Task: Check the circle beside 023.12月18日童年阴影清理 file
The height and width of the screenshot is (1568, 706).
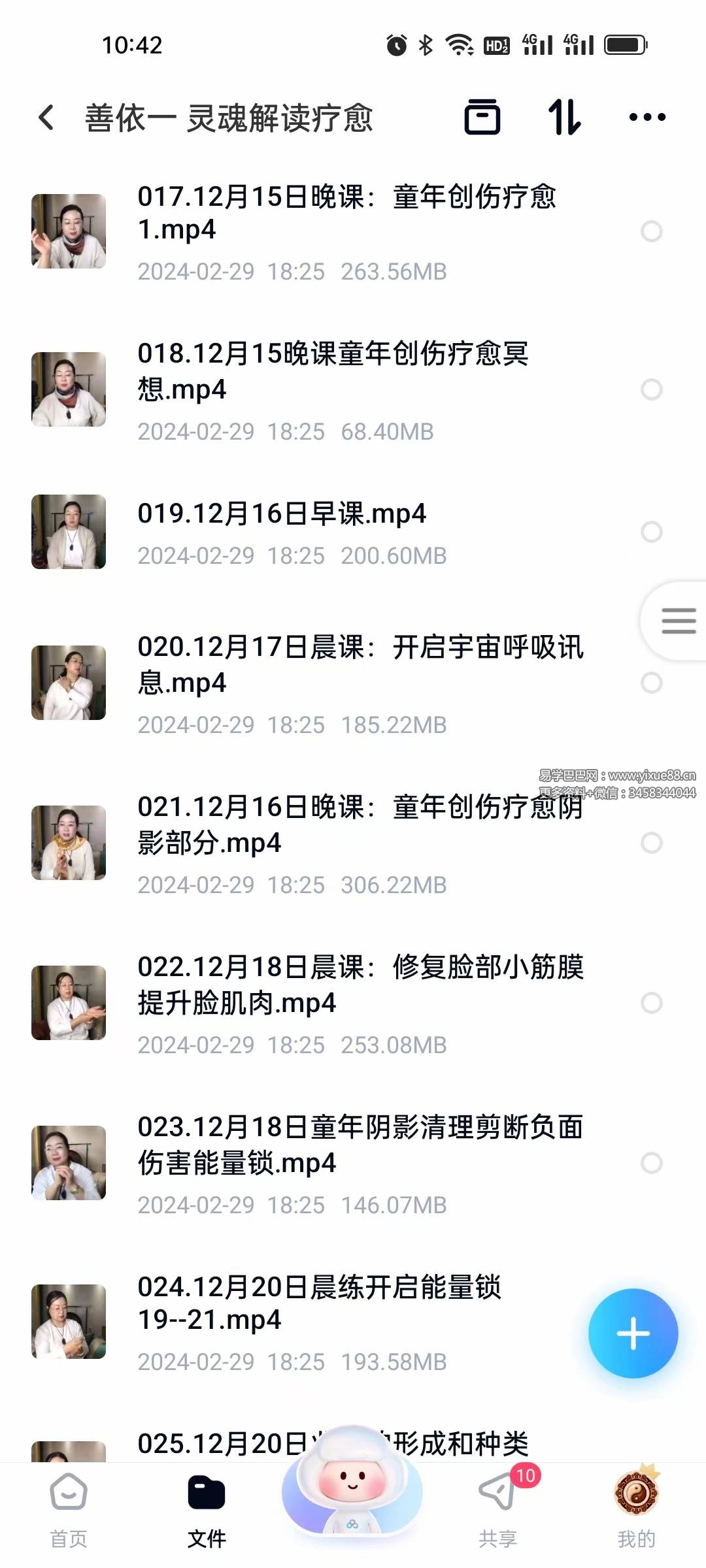Action: point(651,1163)
